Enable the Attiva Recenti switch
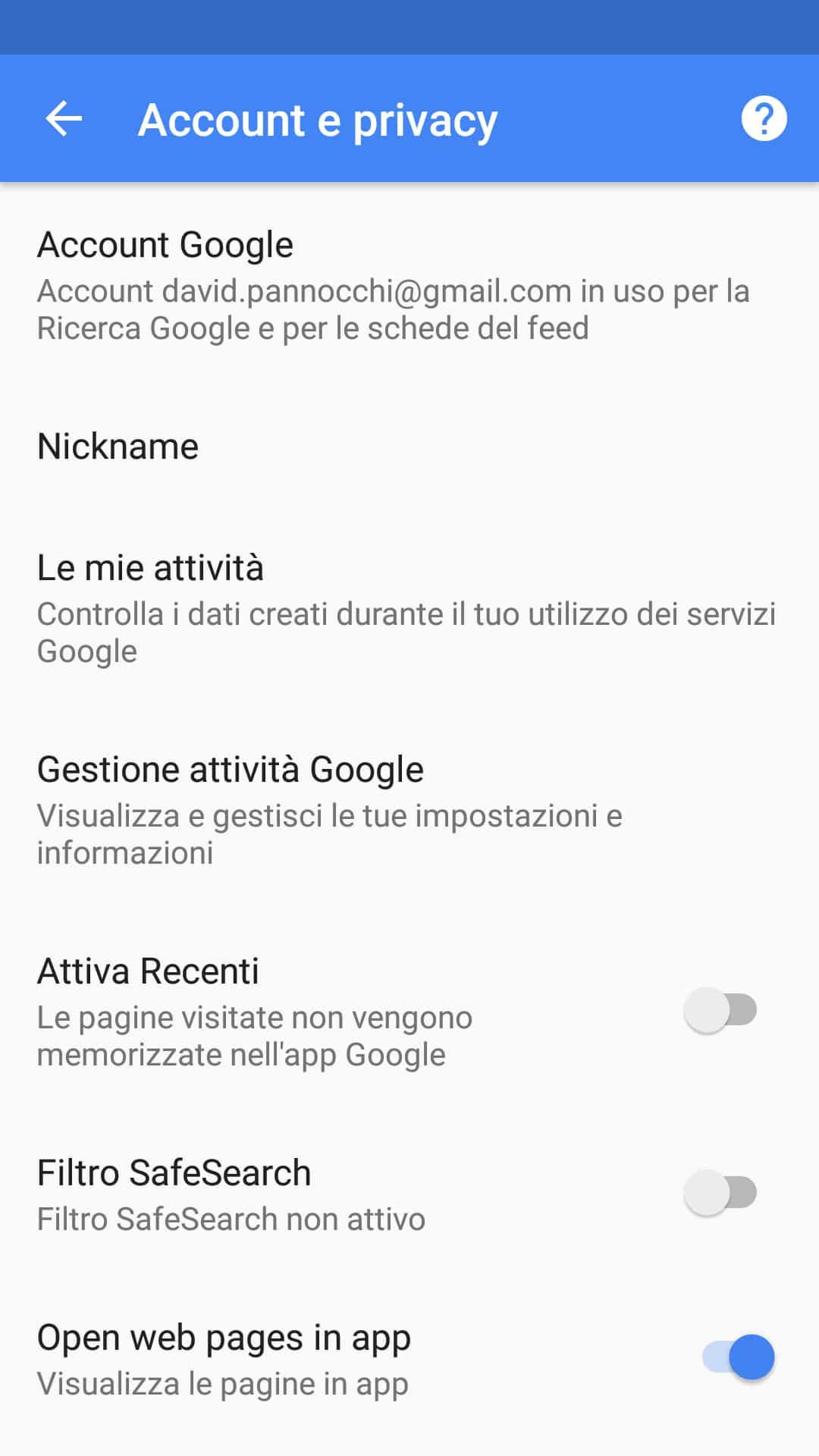 [721, 1010]
